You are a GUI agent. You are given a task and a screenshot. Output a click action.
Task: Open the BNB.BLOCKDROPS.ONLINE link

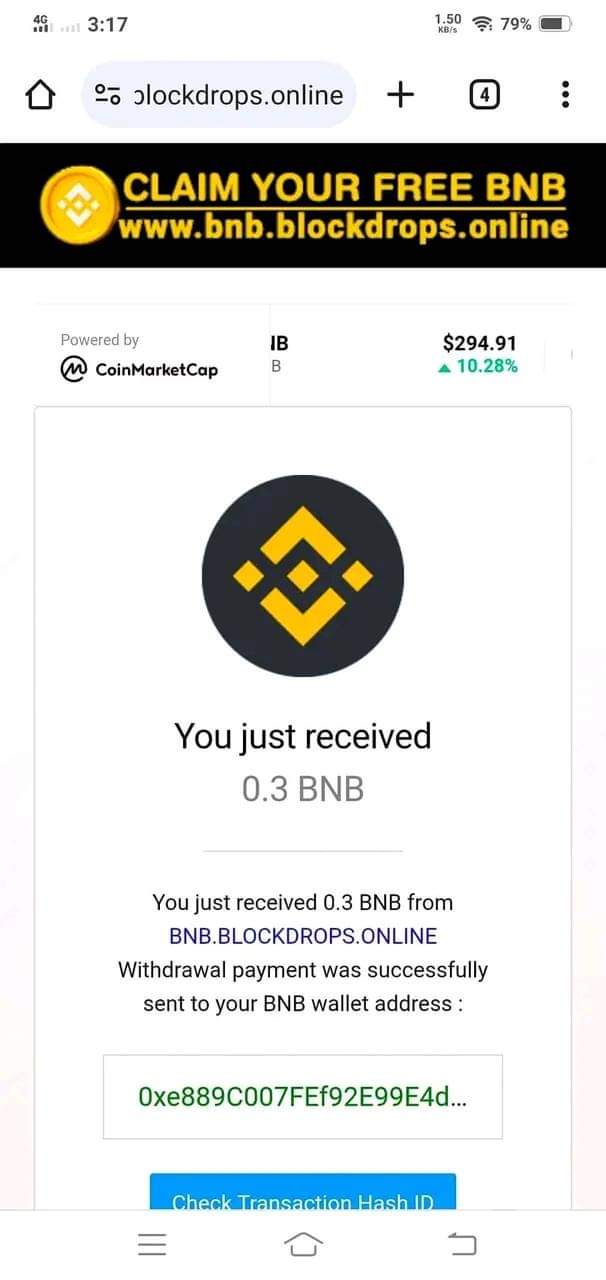pos(303,936)
